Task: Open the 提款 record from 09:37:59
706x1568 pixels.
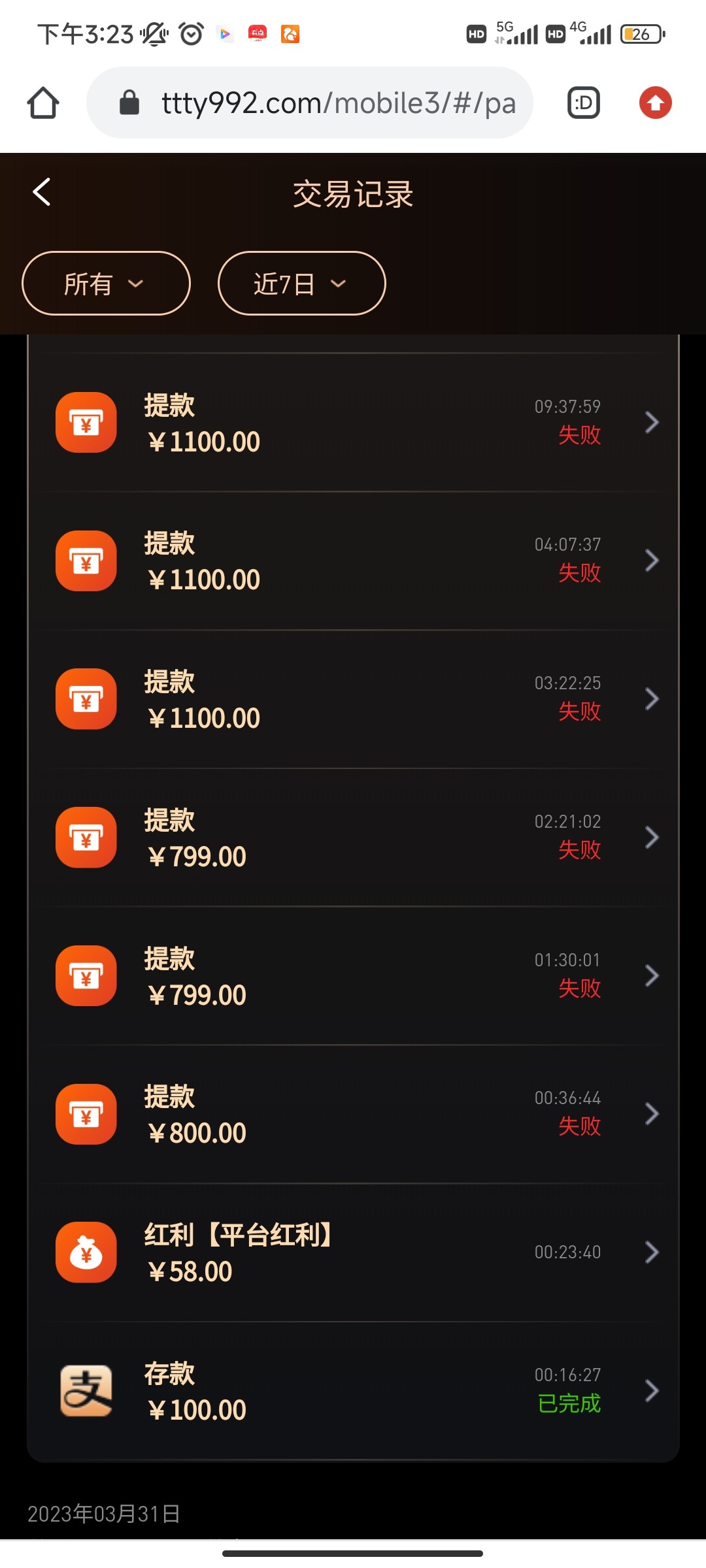Action: [353, 423]
